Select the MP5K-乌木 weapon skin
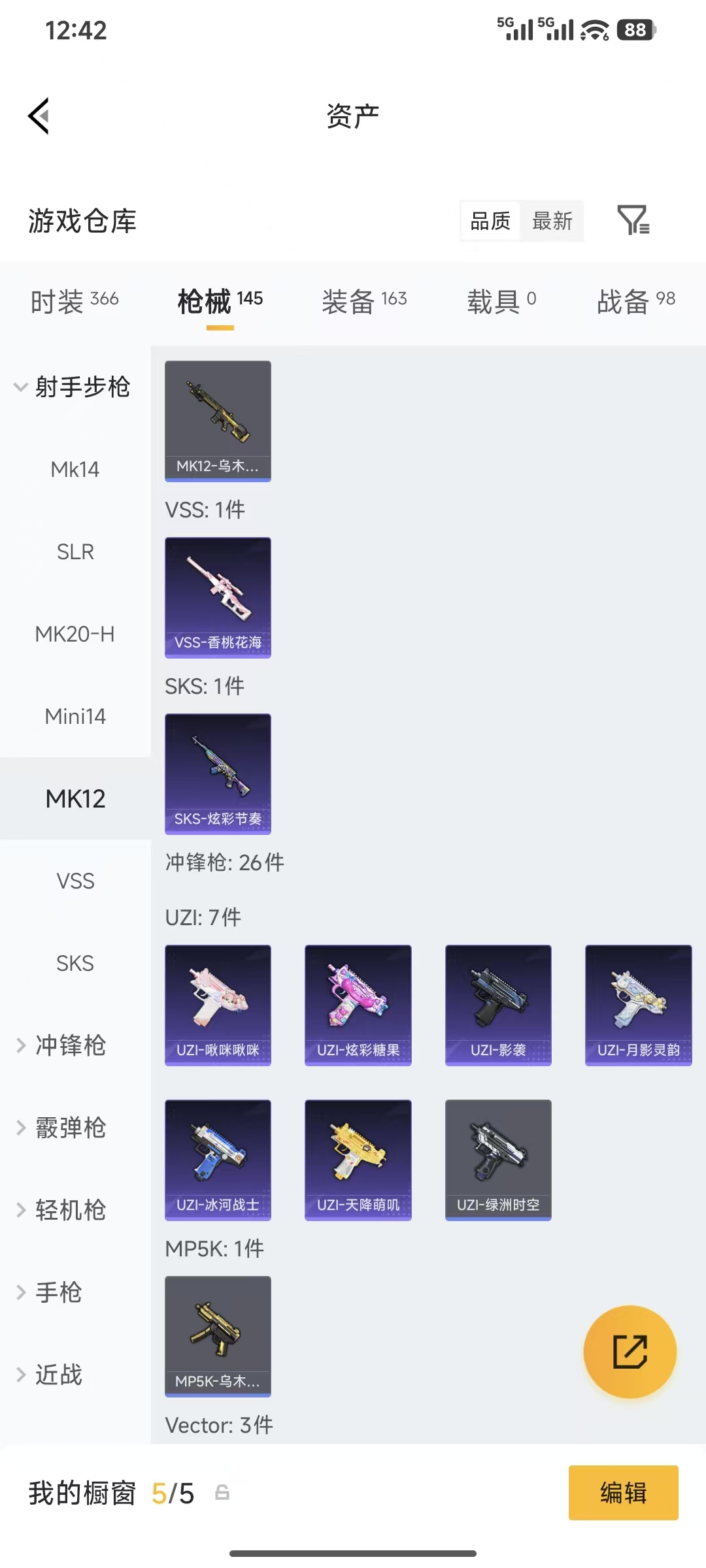 [218, 1336]
